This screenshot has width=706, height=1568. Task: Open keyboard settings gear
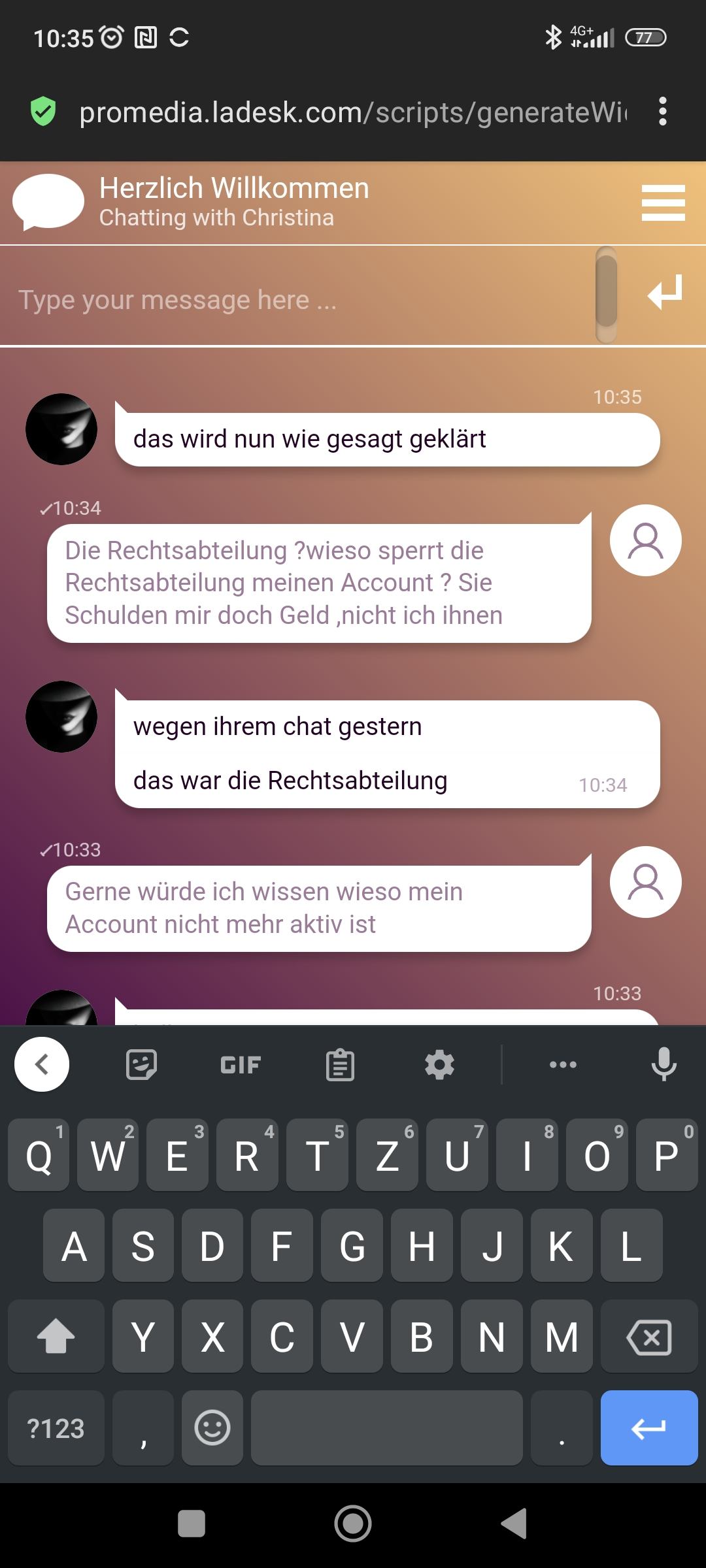pos(439,1065)
